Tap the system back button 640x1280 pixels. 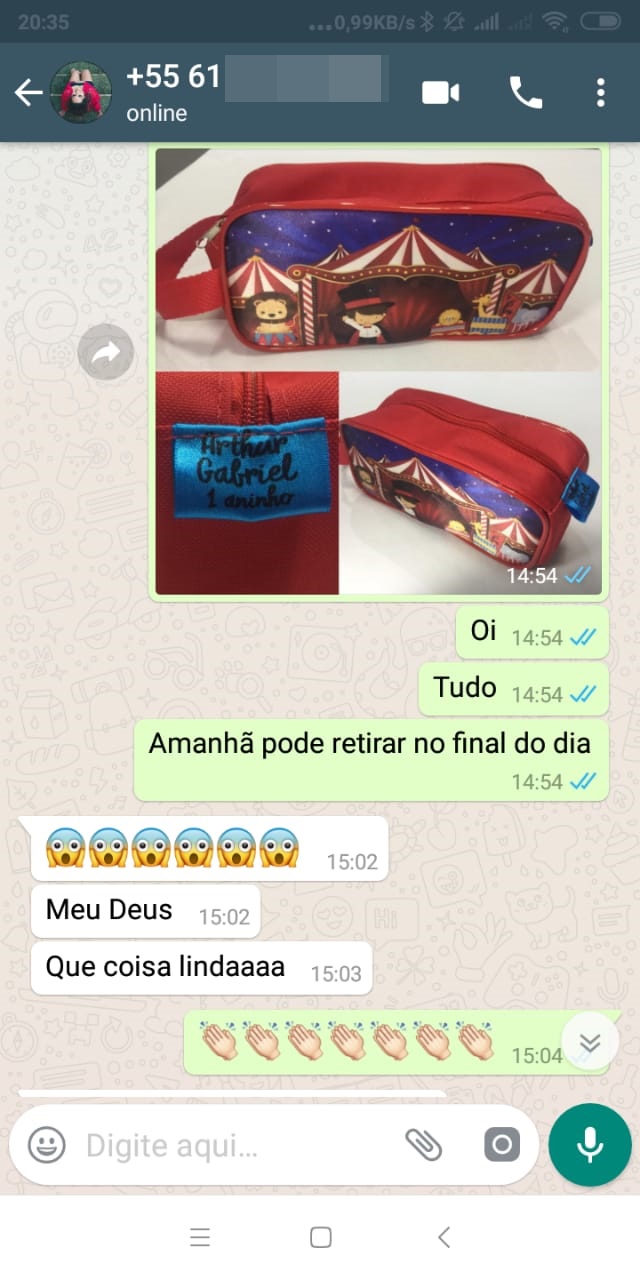tap(444, 1237)
